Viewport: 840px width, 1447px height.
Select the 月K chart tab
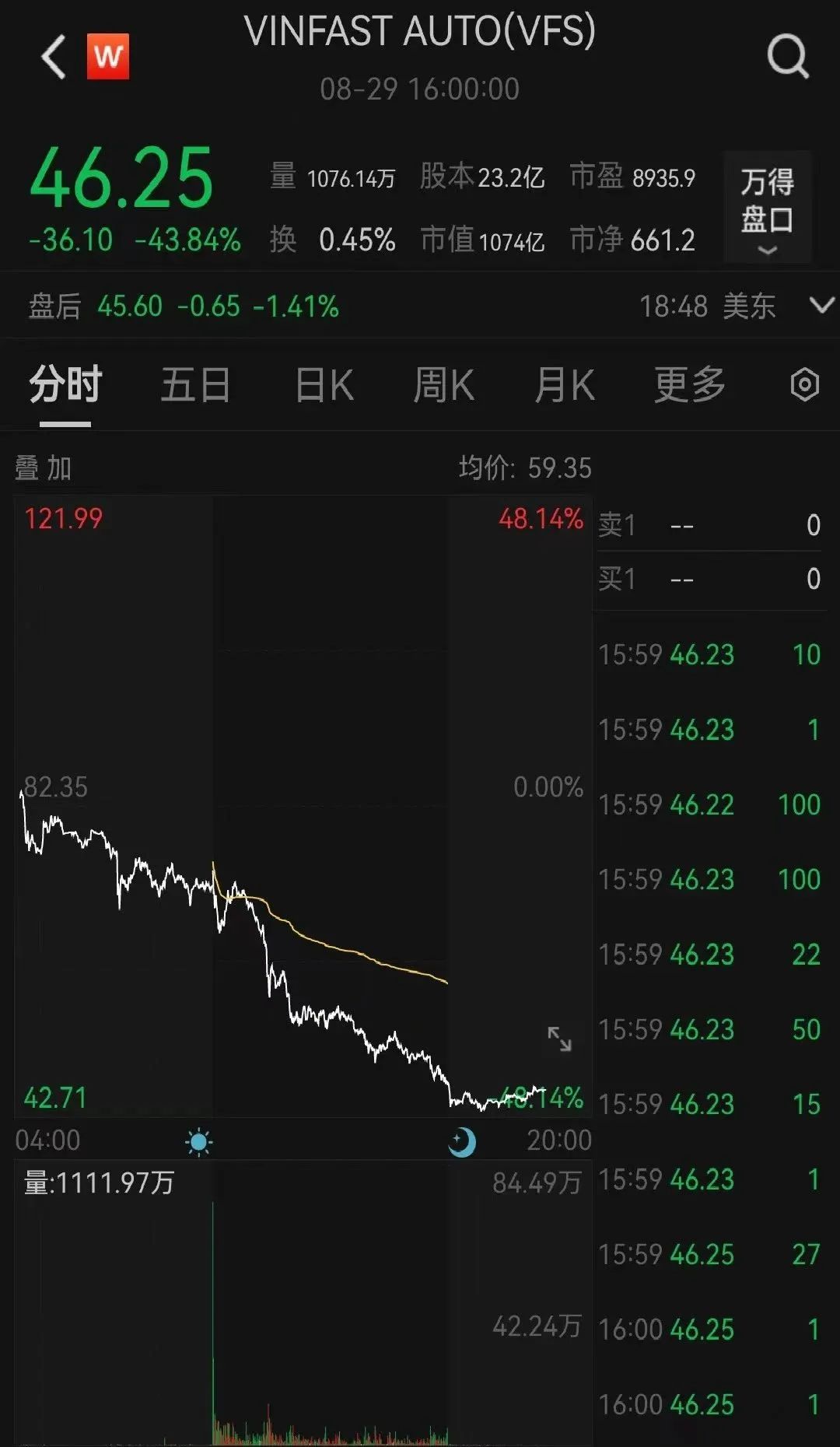[565, 385]
